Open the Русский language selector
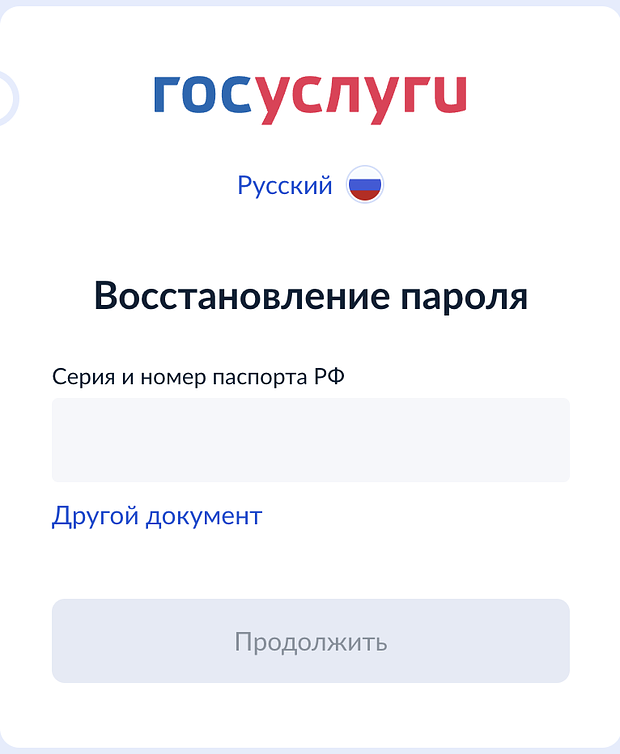The image size is (620, 754). [x=309, y=185]
